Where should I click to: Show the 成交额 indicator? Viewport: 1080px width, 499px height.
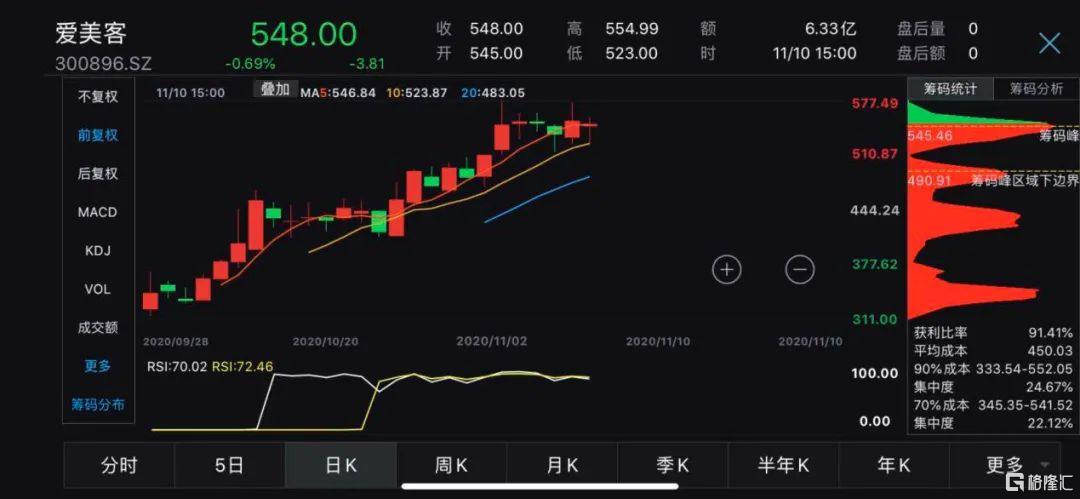[x=98, y=327]
